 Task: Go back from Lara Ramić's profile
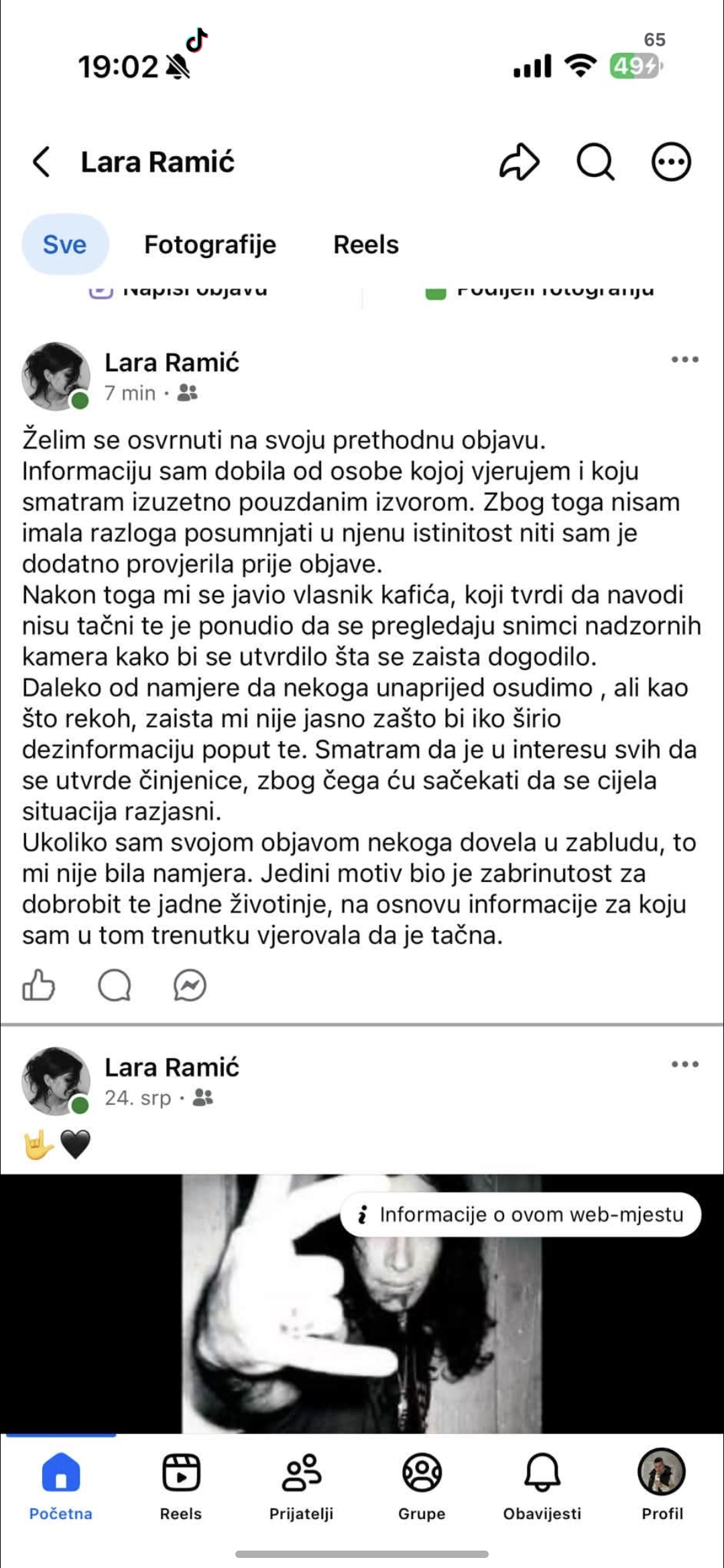pos(42,162)
